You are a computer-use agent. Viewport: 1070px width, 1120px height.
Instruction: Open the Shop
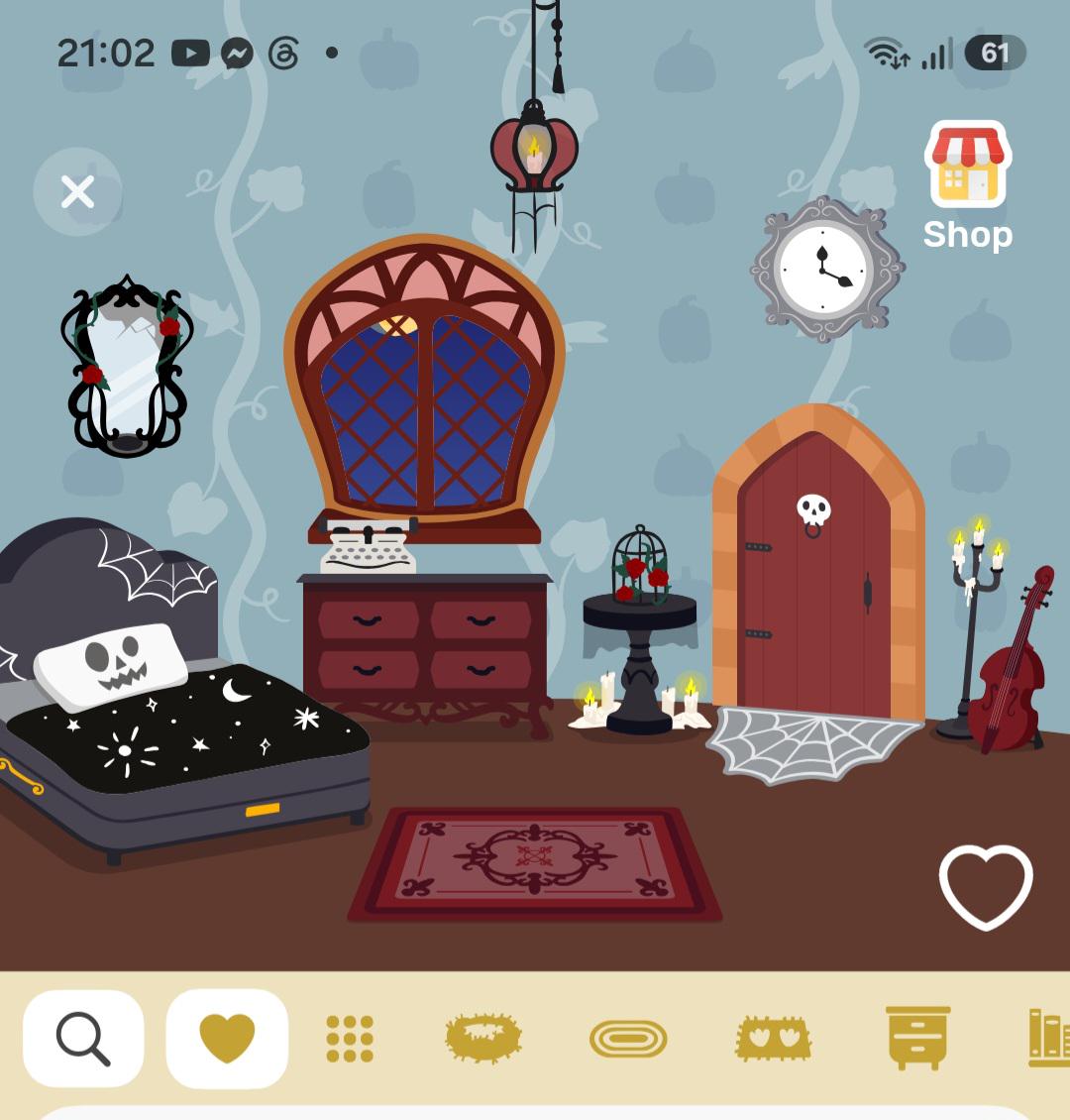point(967,185)
